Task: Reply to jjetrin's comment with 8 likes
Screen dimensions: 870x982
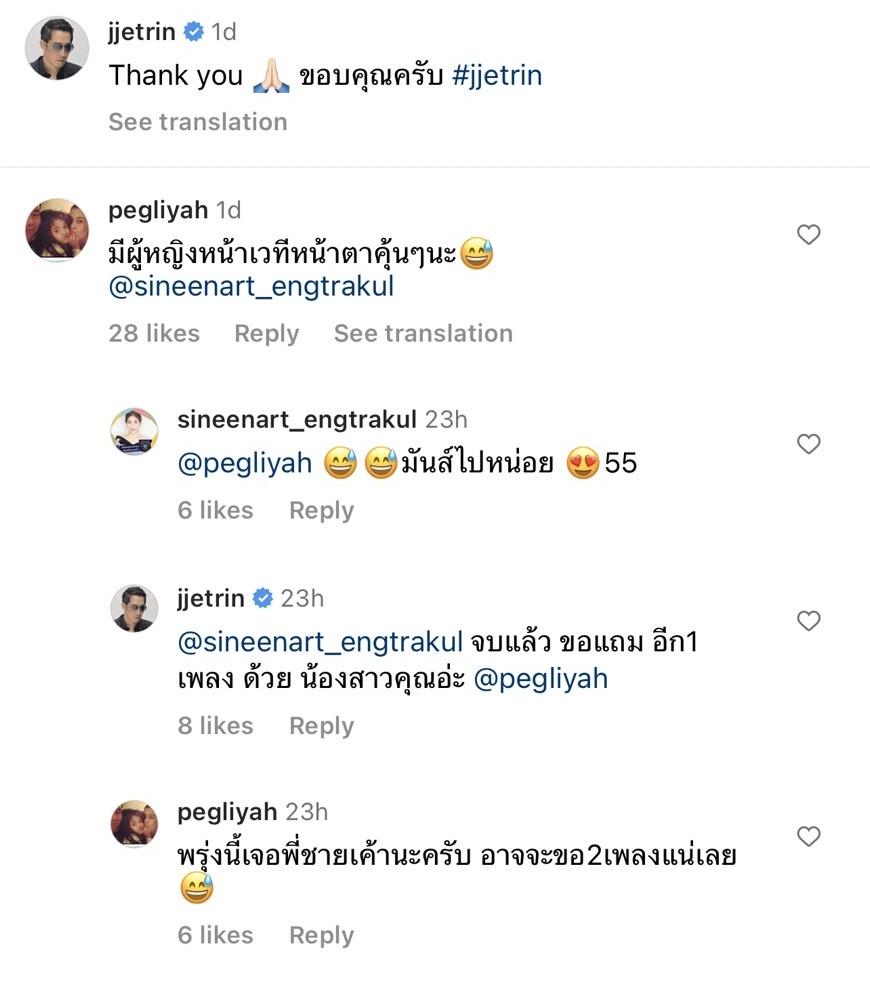Action: (321, 726)
